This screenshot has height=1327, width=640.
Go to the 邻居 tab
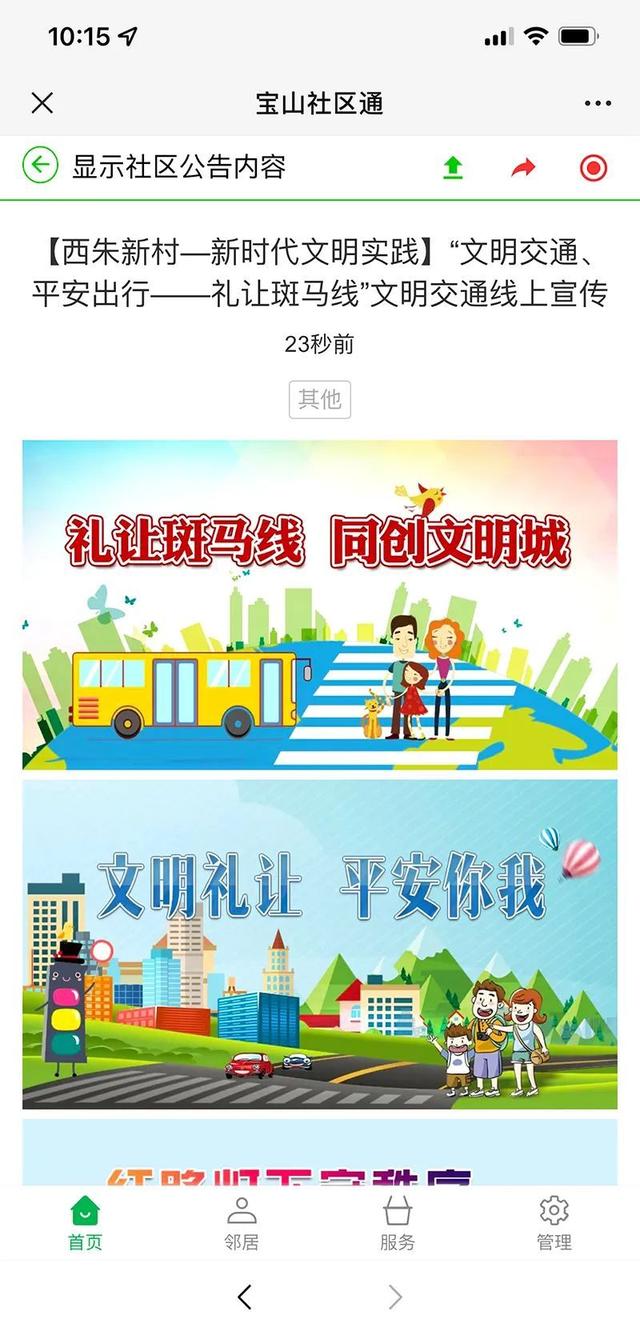[x=241, y=1223]
